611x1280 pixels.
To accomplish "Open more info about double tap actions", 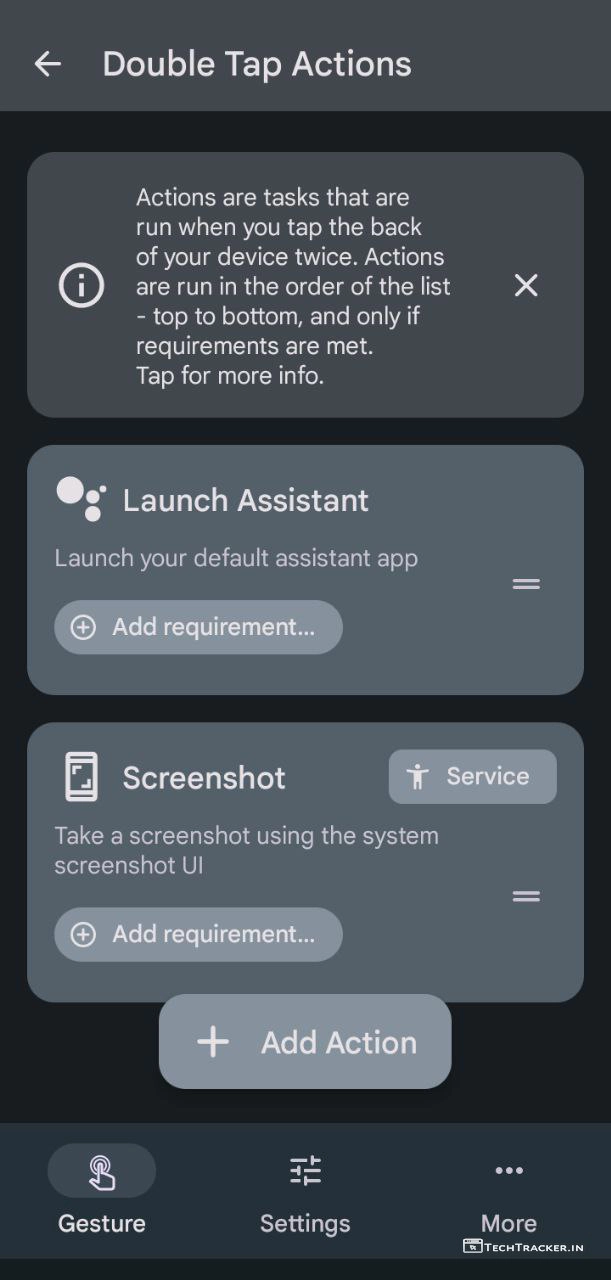I will click(x=292, y=285).
